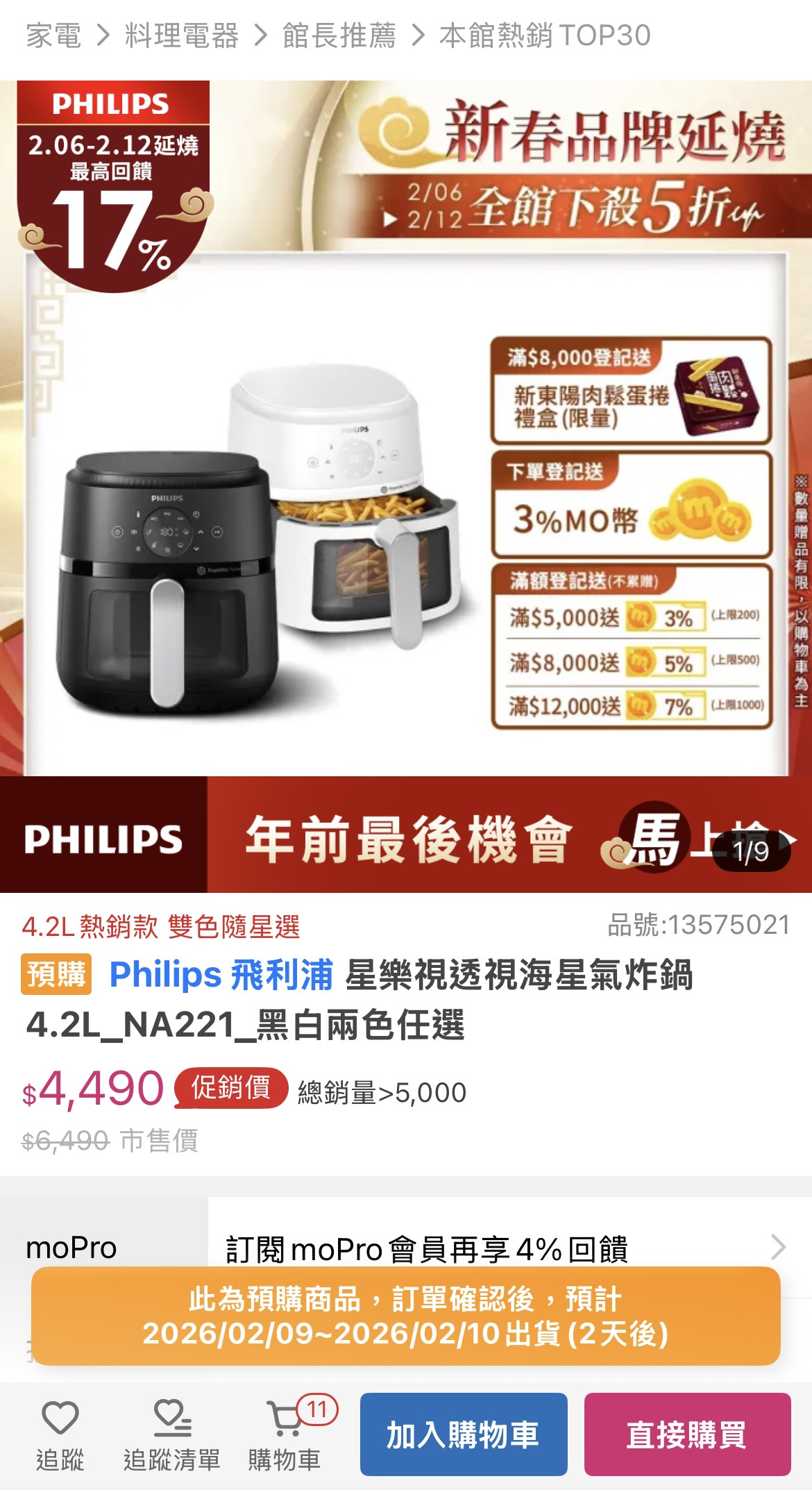Tap 加入購物車 to add to cart
The height and width of the screenshot is (1490, 812).
pos(463,1434)
